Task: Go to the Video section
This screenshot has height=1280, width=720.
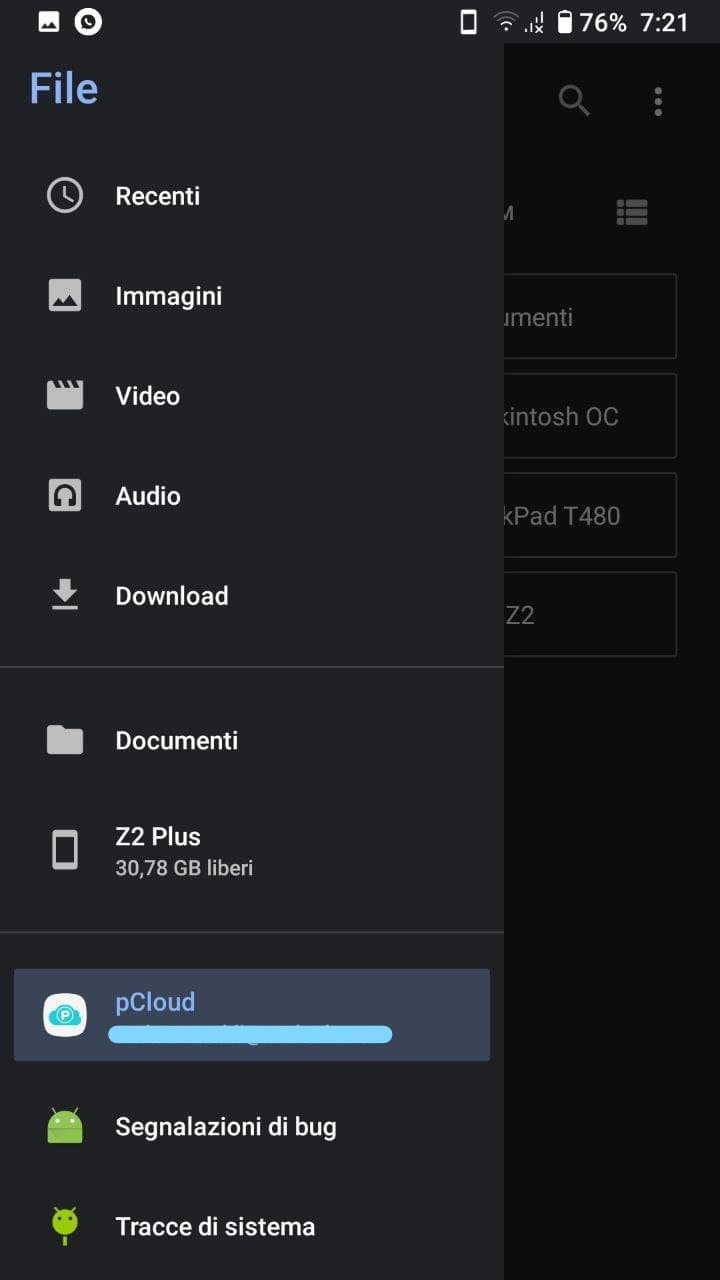Action: coord(147,396)
